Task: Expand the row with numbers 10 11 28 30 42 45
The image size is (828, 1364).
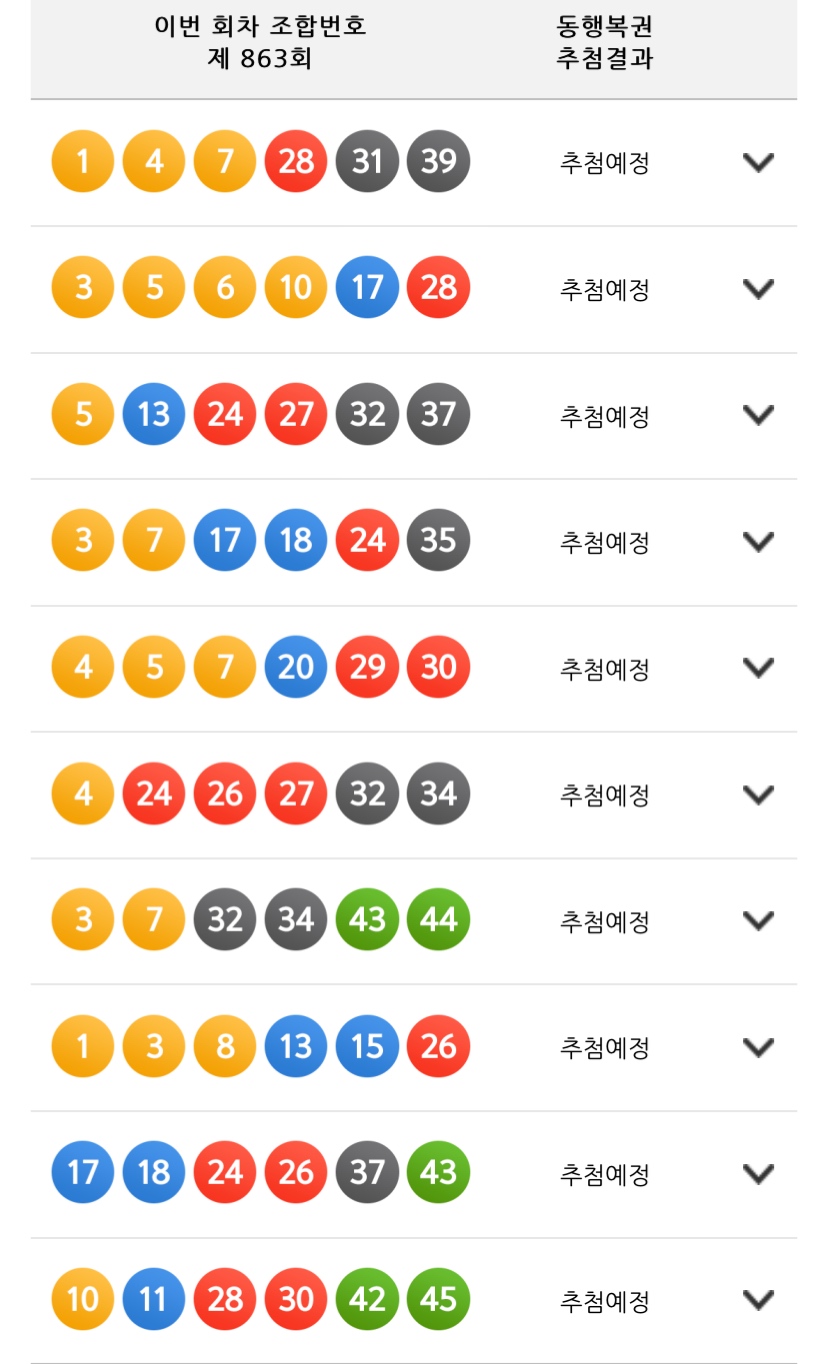Action: pyautogui.click(x=759, y=1300)
